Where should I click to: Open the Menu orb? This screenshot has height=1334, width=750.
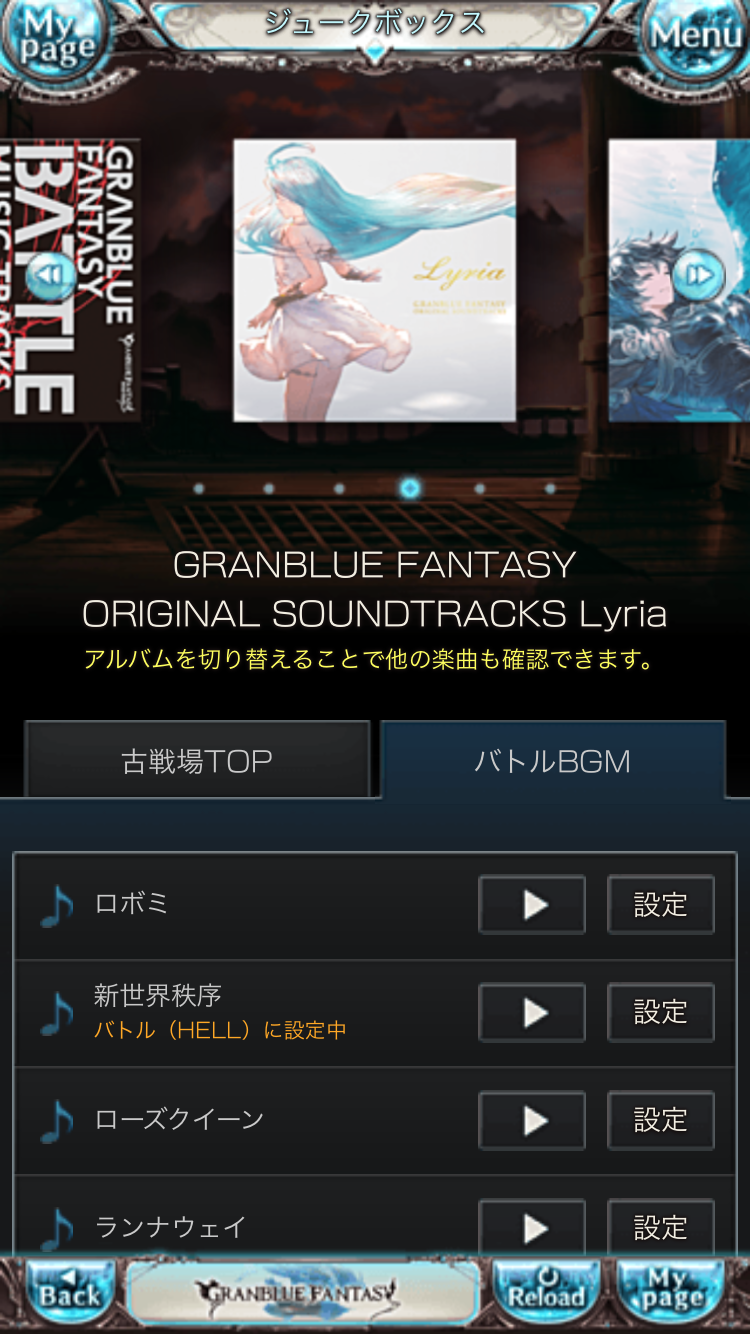(x=695, y=36)
